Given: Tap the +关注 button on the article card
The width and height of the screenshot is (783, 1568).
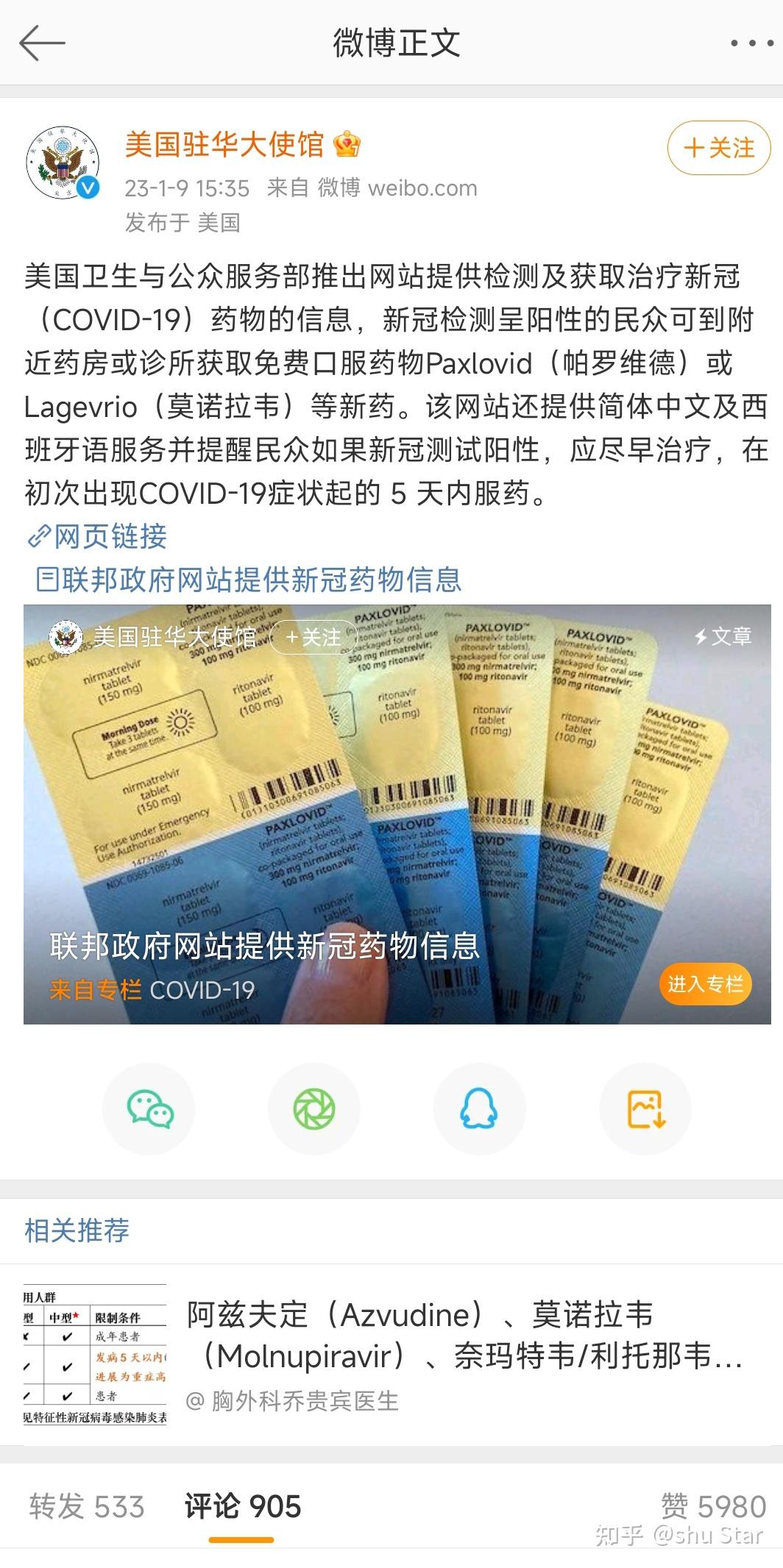Looking at the screenshot, I should click(x=313, y=637).
